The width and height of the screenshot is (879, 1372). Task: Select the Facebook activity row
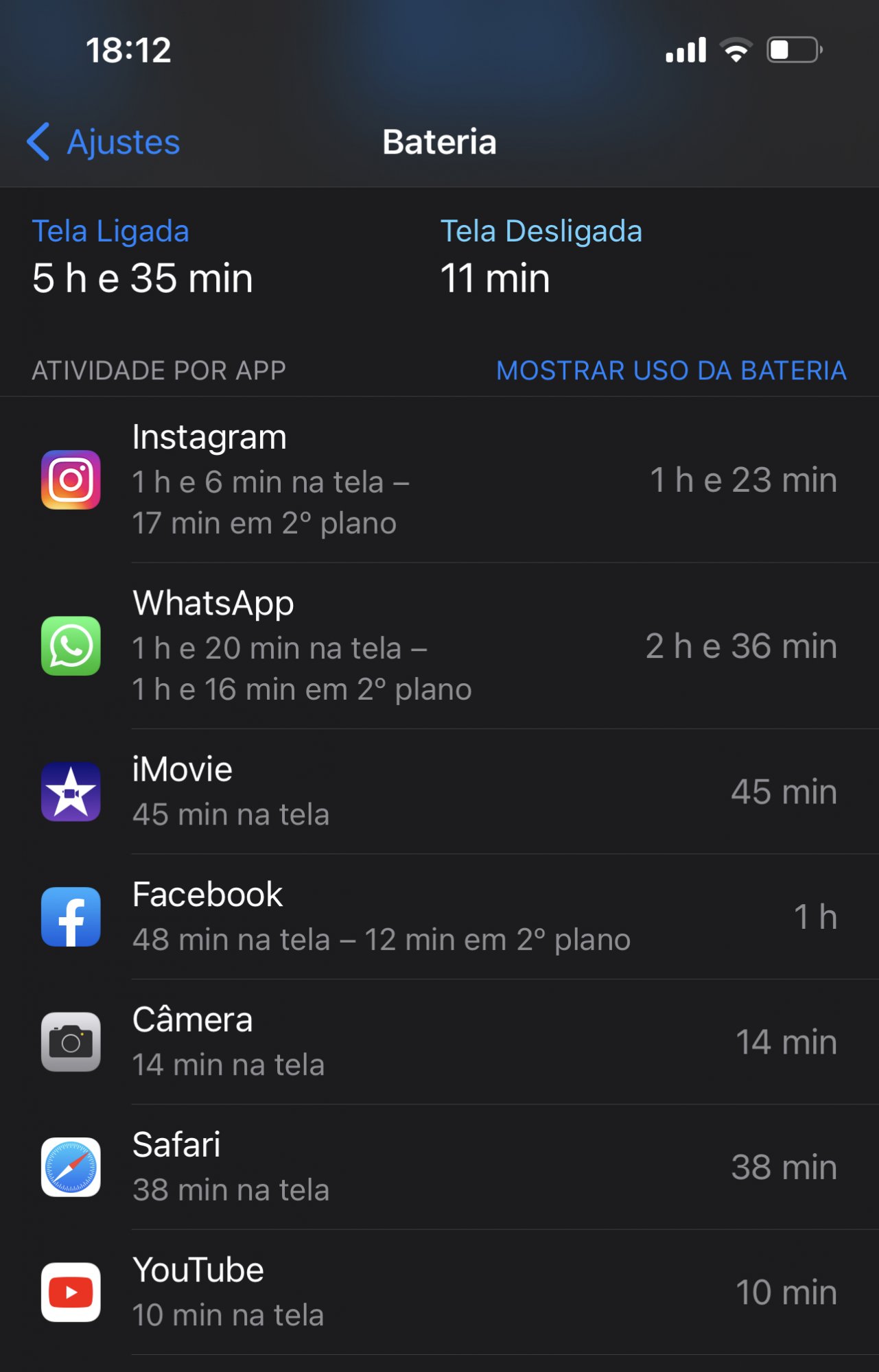coord(439,916)
